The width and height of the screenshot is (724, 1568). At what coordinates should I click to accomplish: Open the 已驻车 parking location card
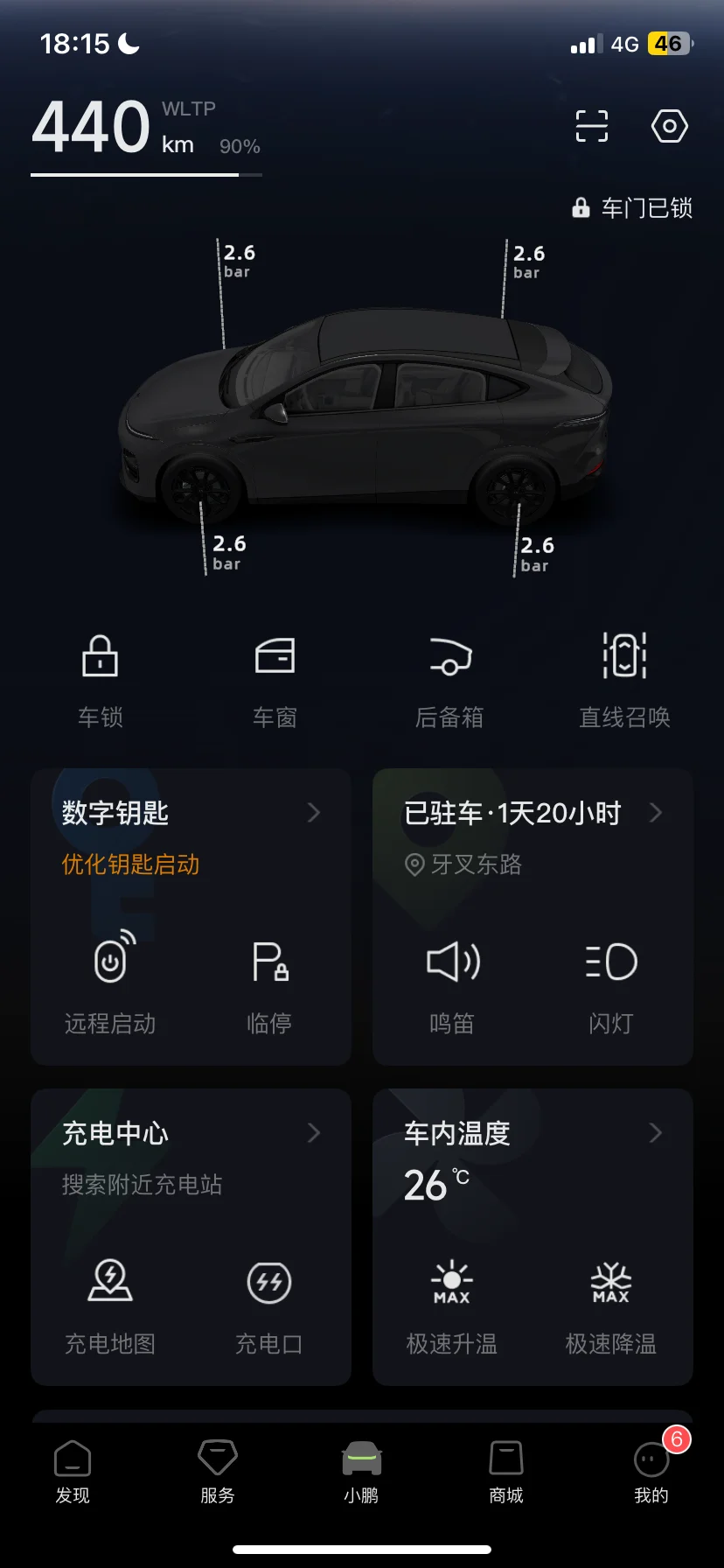(532, 814)
